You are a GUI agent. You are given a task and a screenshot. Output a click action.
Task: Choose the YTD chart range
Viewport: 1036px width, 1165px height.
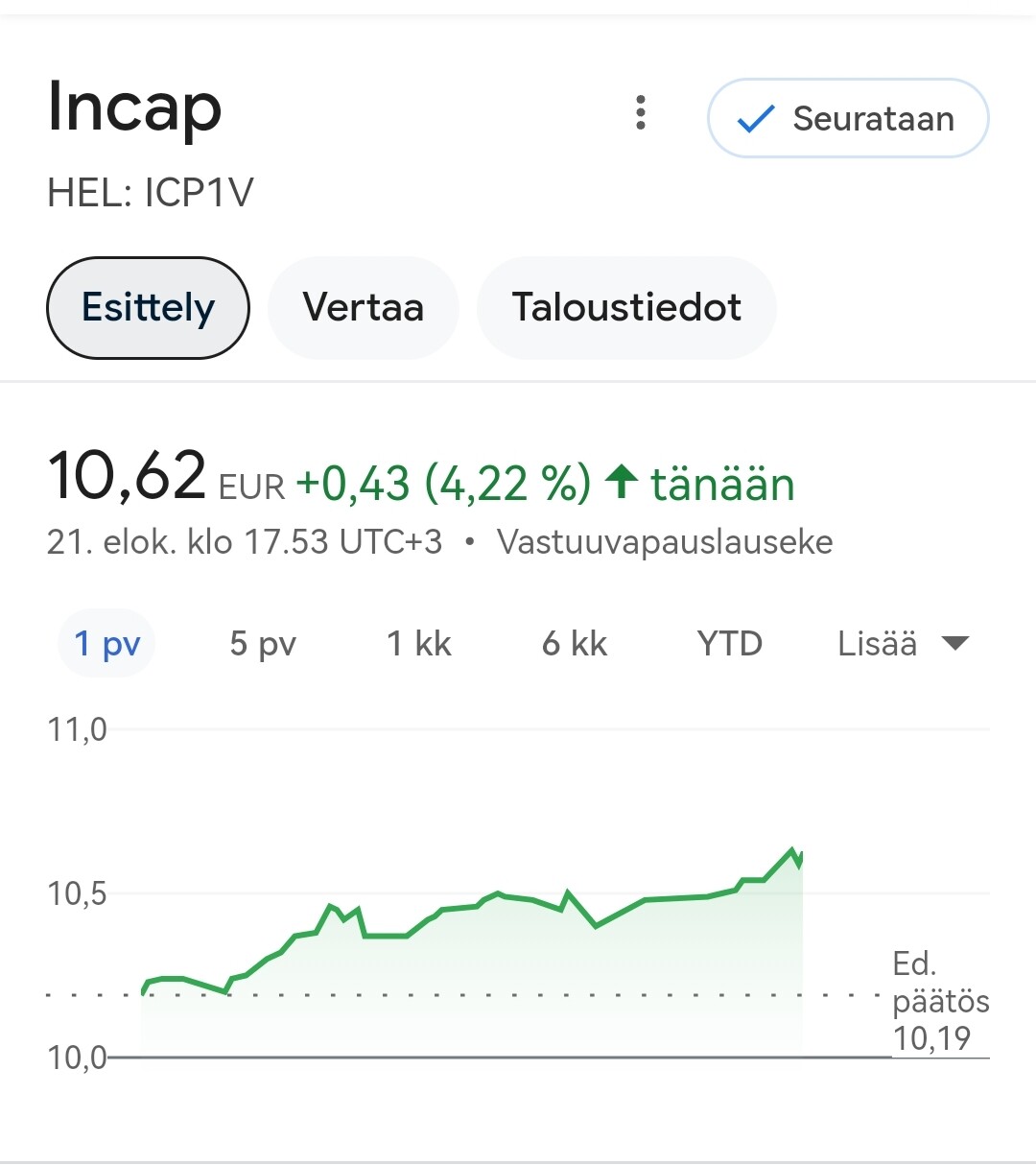[x=730, y=643]
